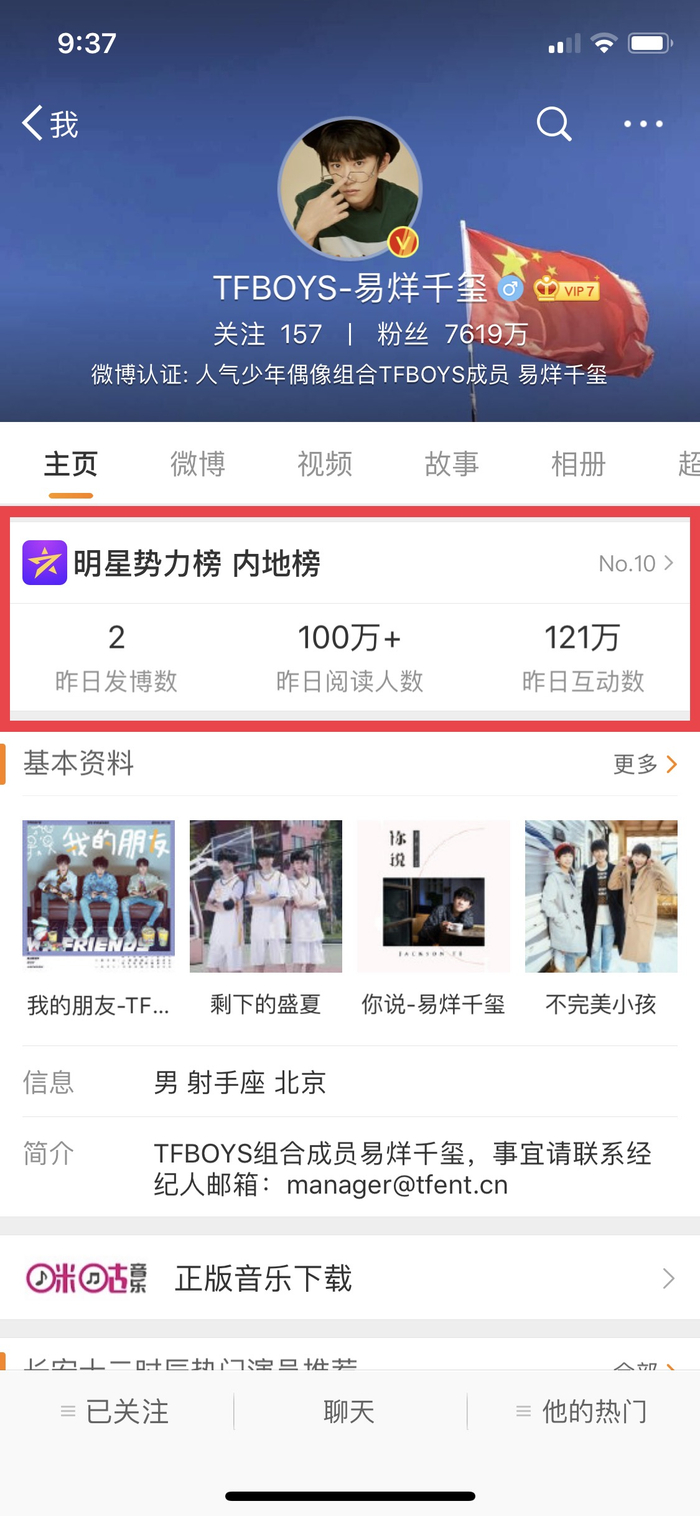
Task: Switch to the 相册 tab
Action: pyautogui.click(x=578, y=464)
